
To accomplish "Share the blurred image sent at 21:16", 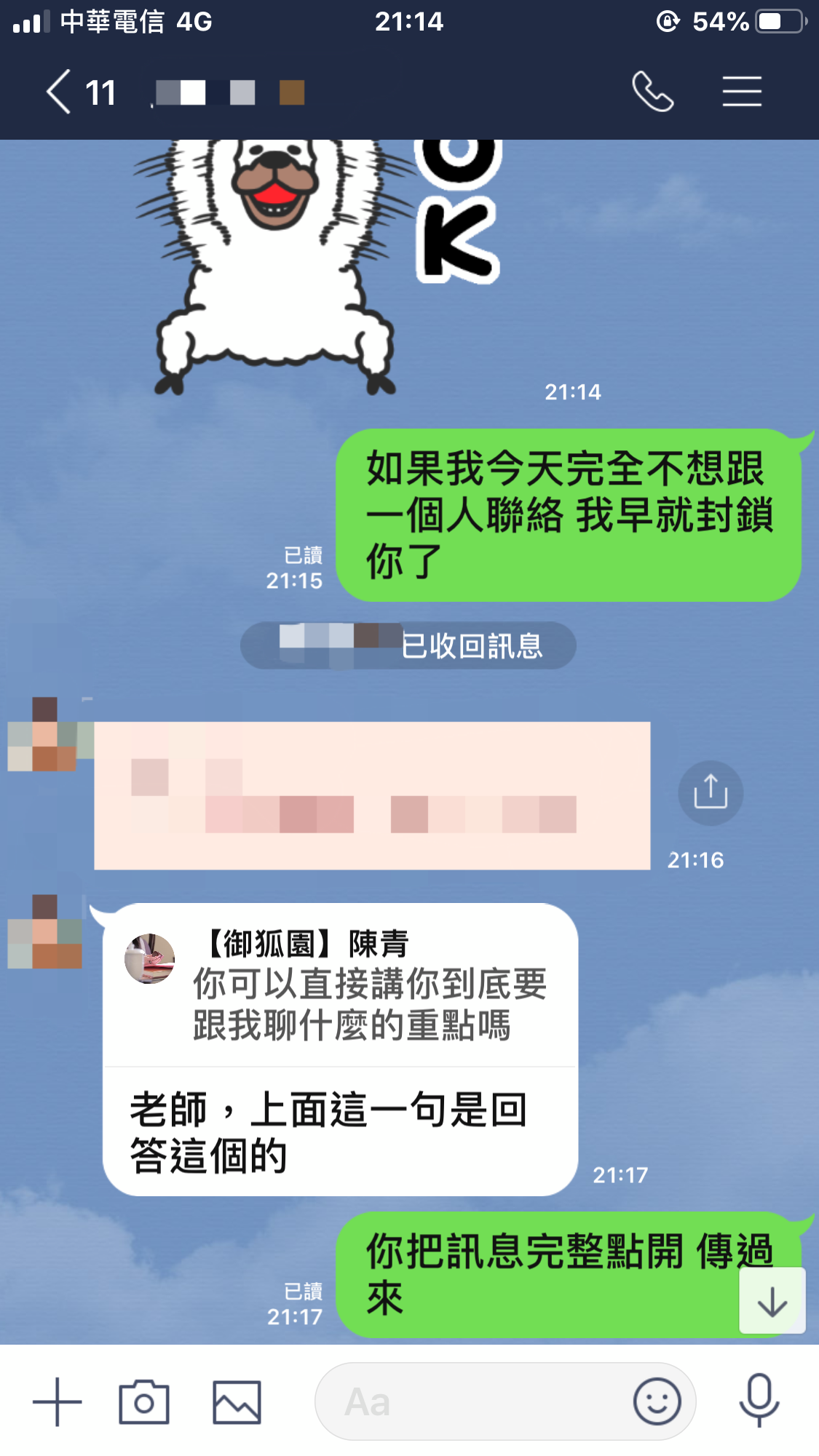I will tap(710, 792).
